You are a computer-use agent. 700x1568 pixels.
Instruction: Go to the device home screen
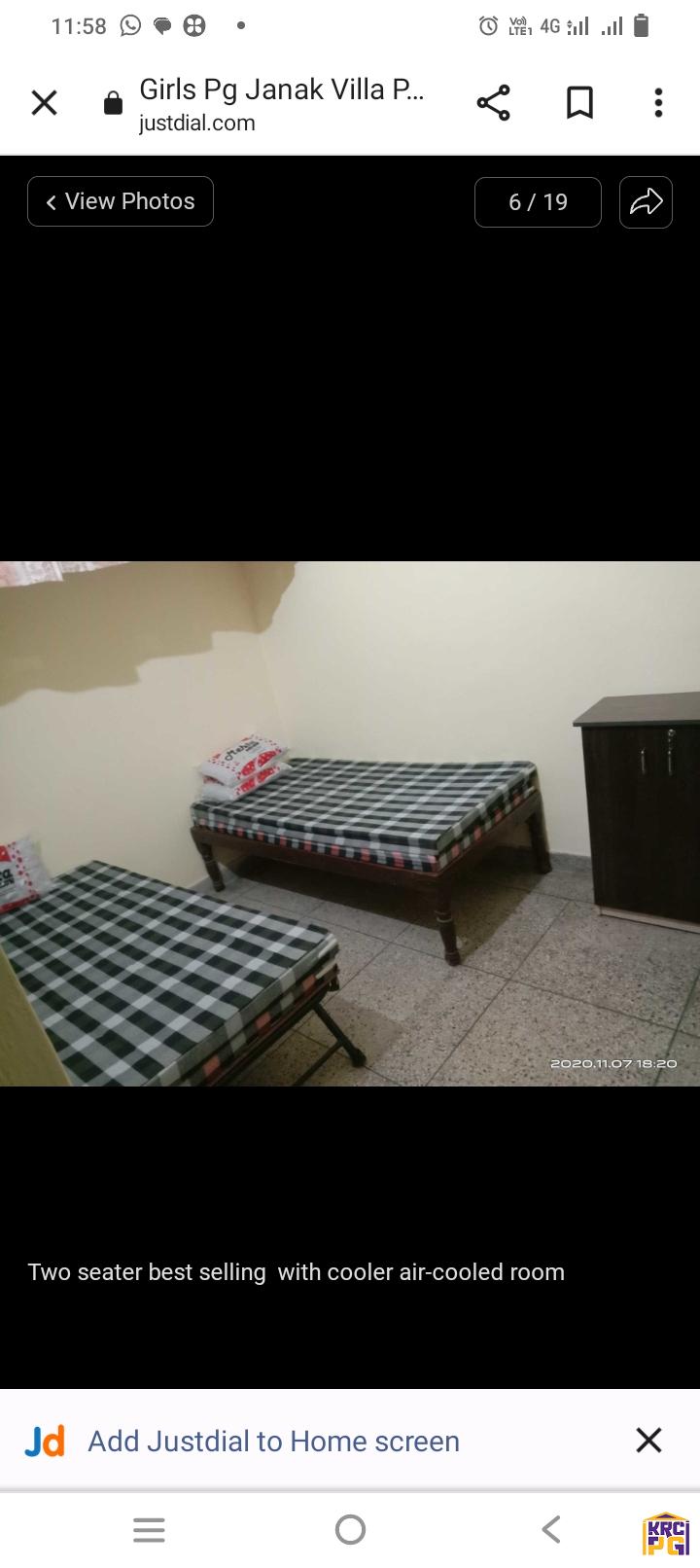350,1530
